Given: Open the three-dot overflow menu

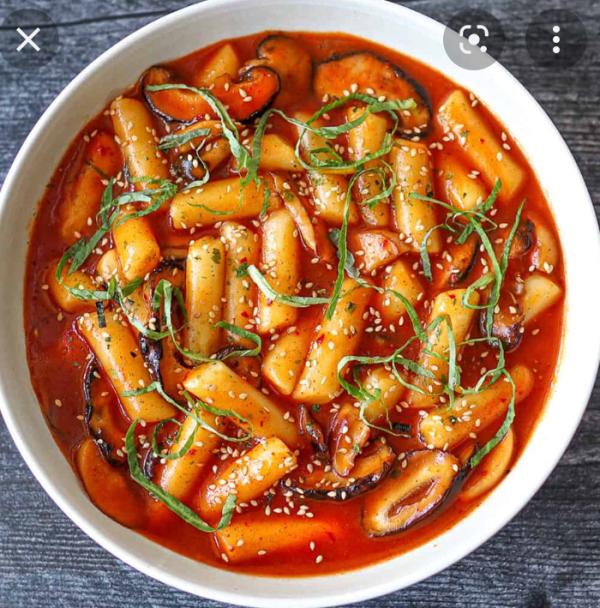Looking at the screenshot, I should coord(556,39).
